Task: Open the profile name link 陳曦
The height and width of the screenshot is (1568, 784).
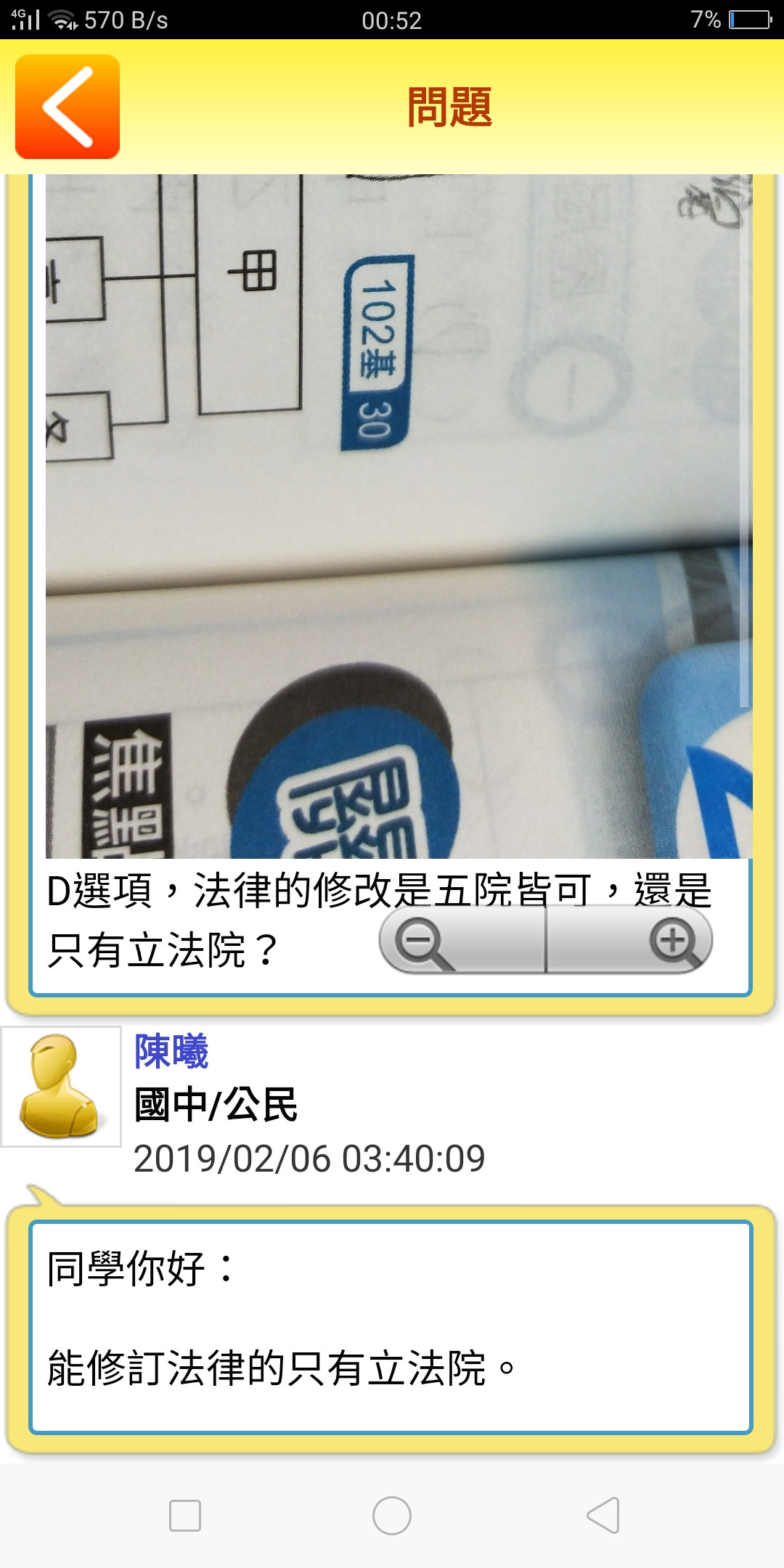Action: (x=171, y=1051)
